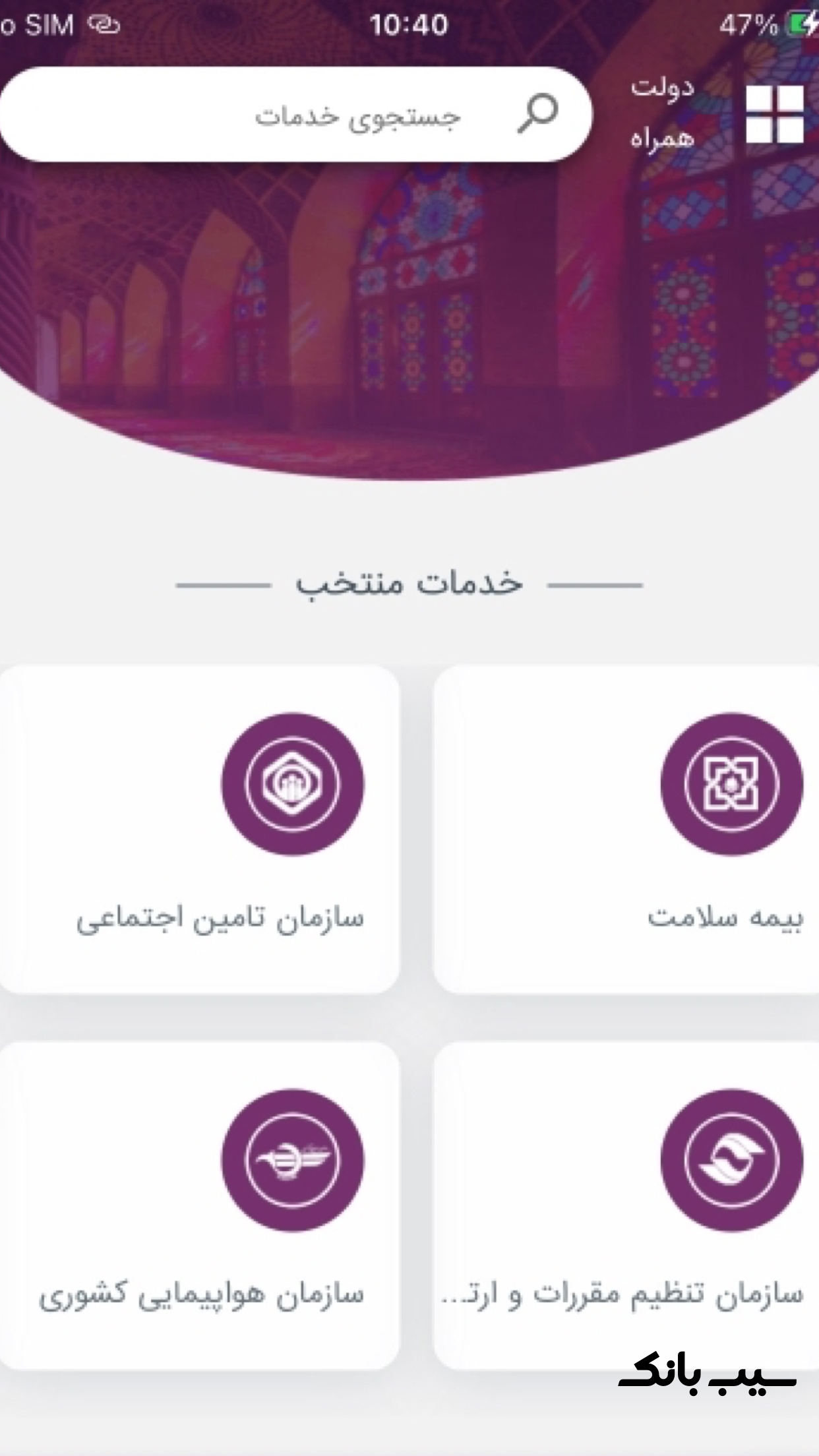The width and height of the screenshot is (819, 1456).
Task: Open the grid menu icon
Action: pos(774,114)
